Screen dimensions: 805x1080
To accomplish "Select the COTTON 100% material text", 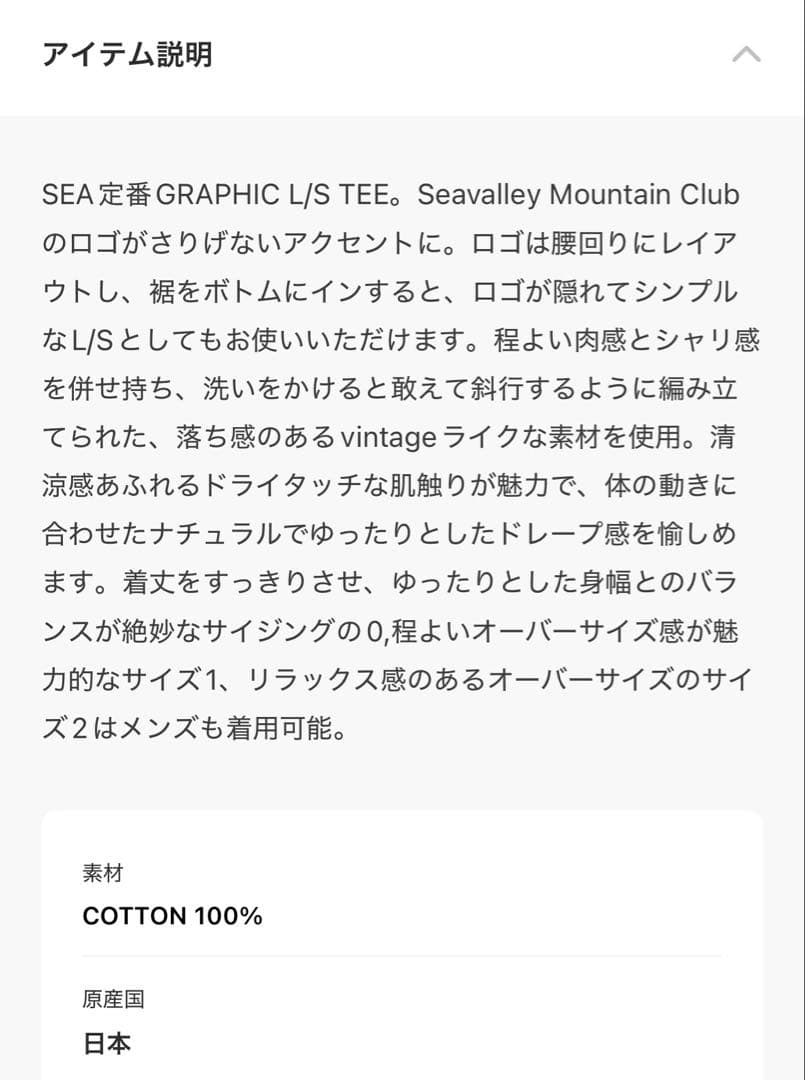I will (173, 915).
